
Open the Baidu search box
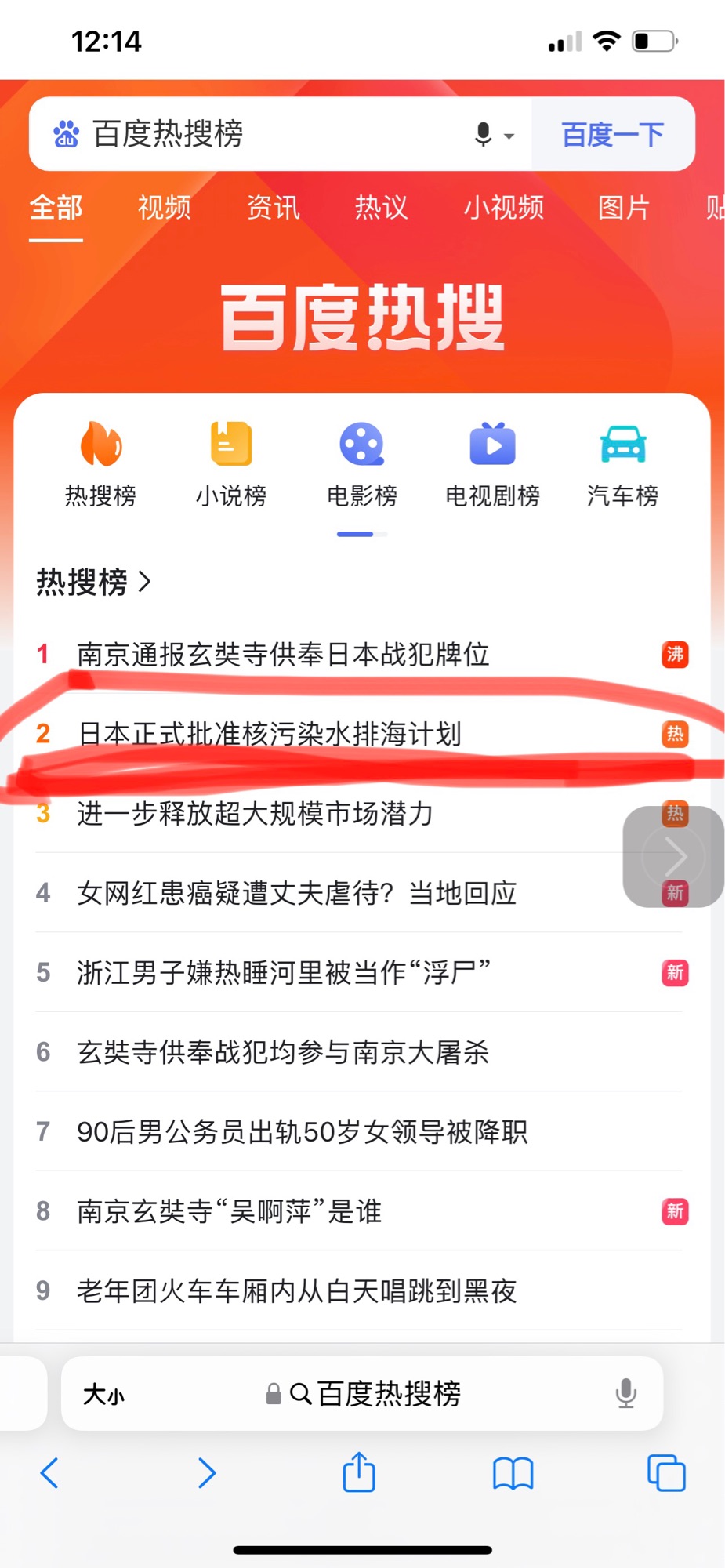pyautogui.click(x=259, y=134)
